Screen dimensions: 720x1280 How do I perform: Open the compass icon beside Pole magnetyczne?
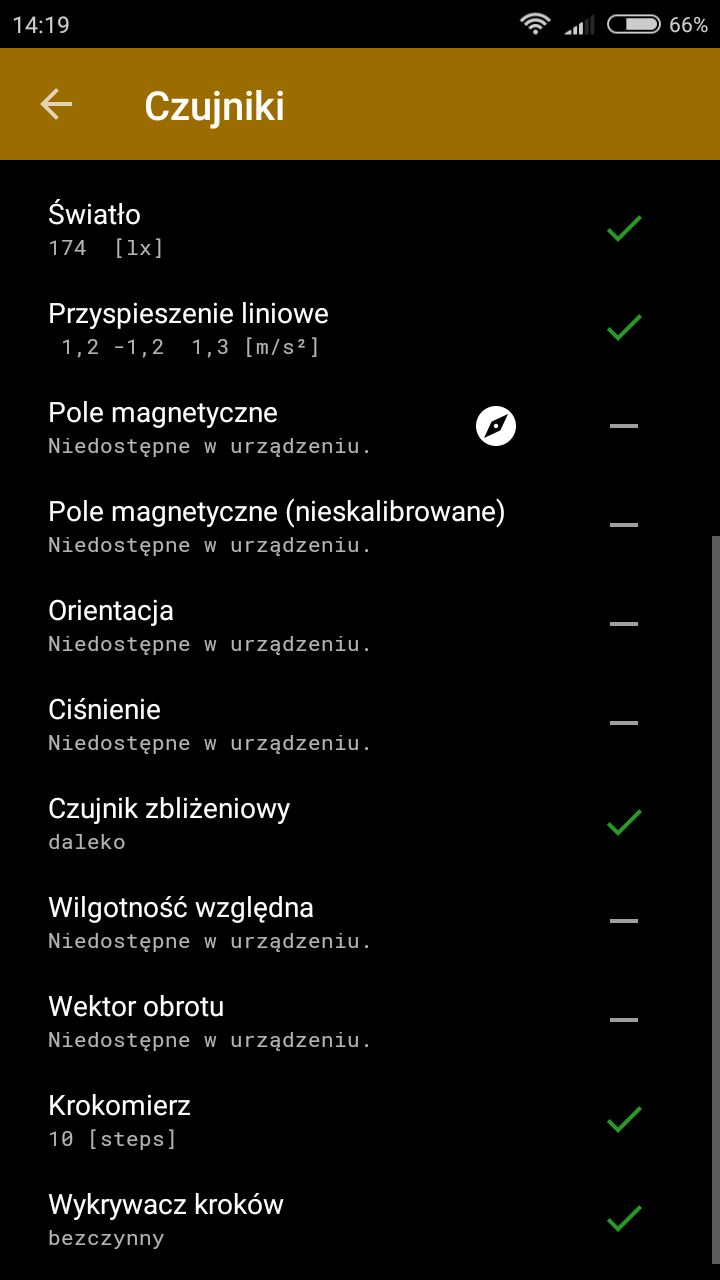(495, 426)
